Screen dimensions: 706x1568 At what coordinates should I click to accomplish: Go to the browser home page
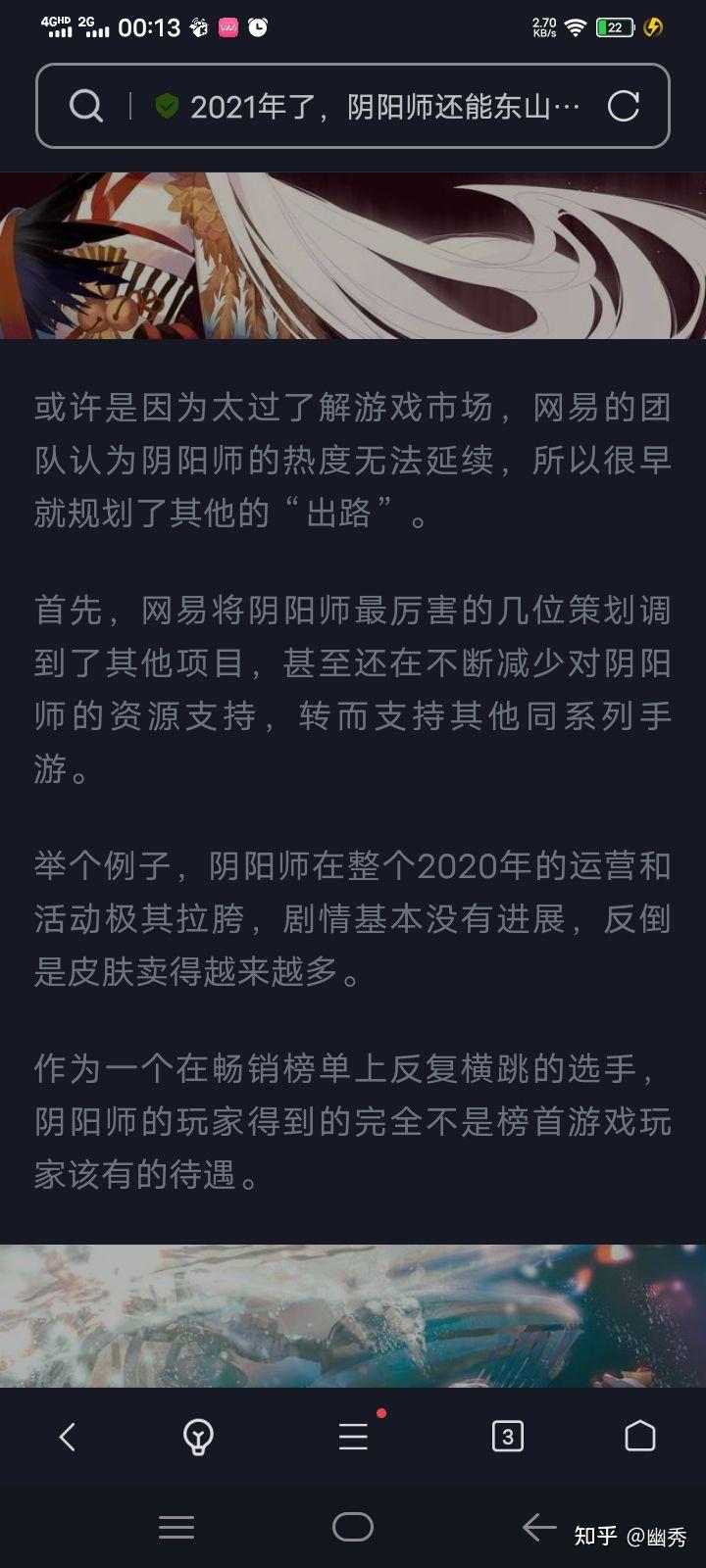(x=639, y=1437)
